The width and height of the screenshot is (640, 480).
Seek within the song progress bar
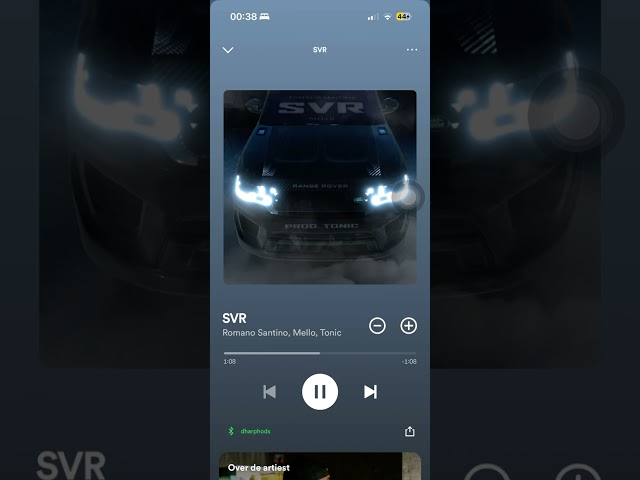(320, 353)
